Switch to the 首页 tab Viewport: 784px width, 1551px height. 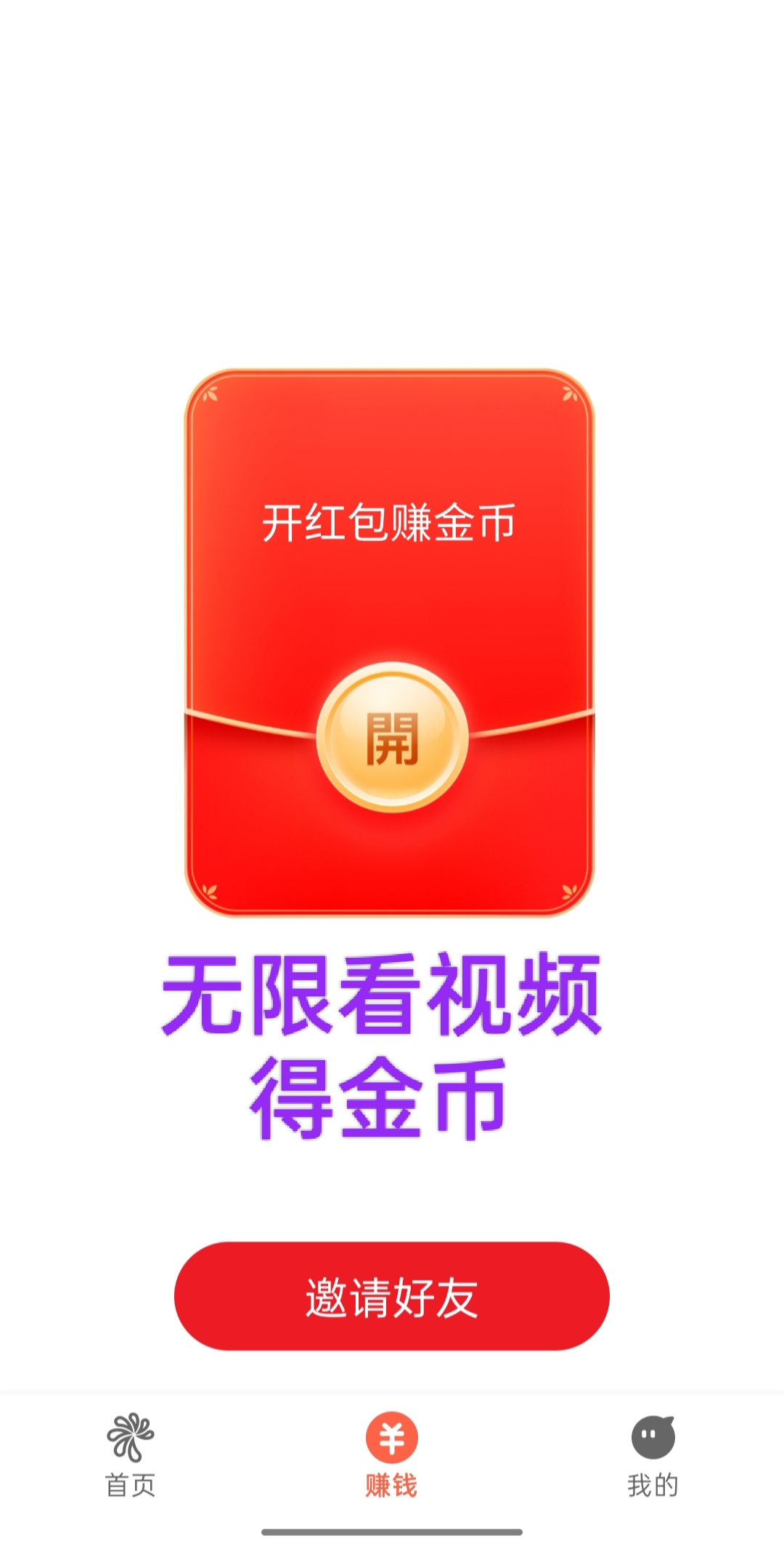coord(131,1455)
